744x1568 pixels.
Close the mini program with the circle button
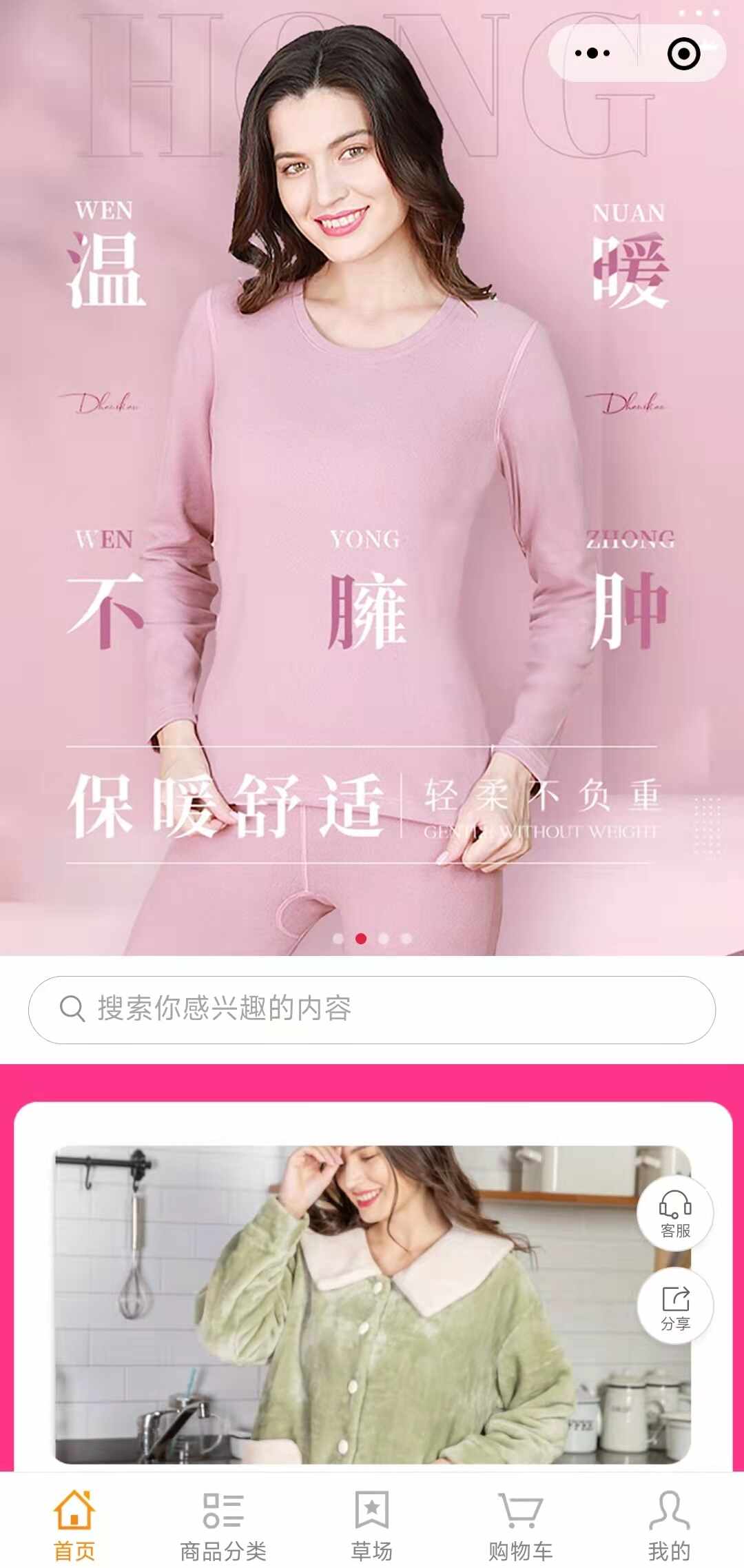coord(683,53)
